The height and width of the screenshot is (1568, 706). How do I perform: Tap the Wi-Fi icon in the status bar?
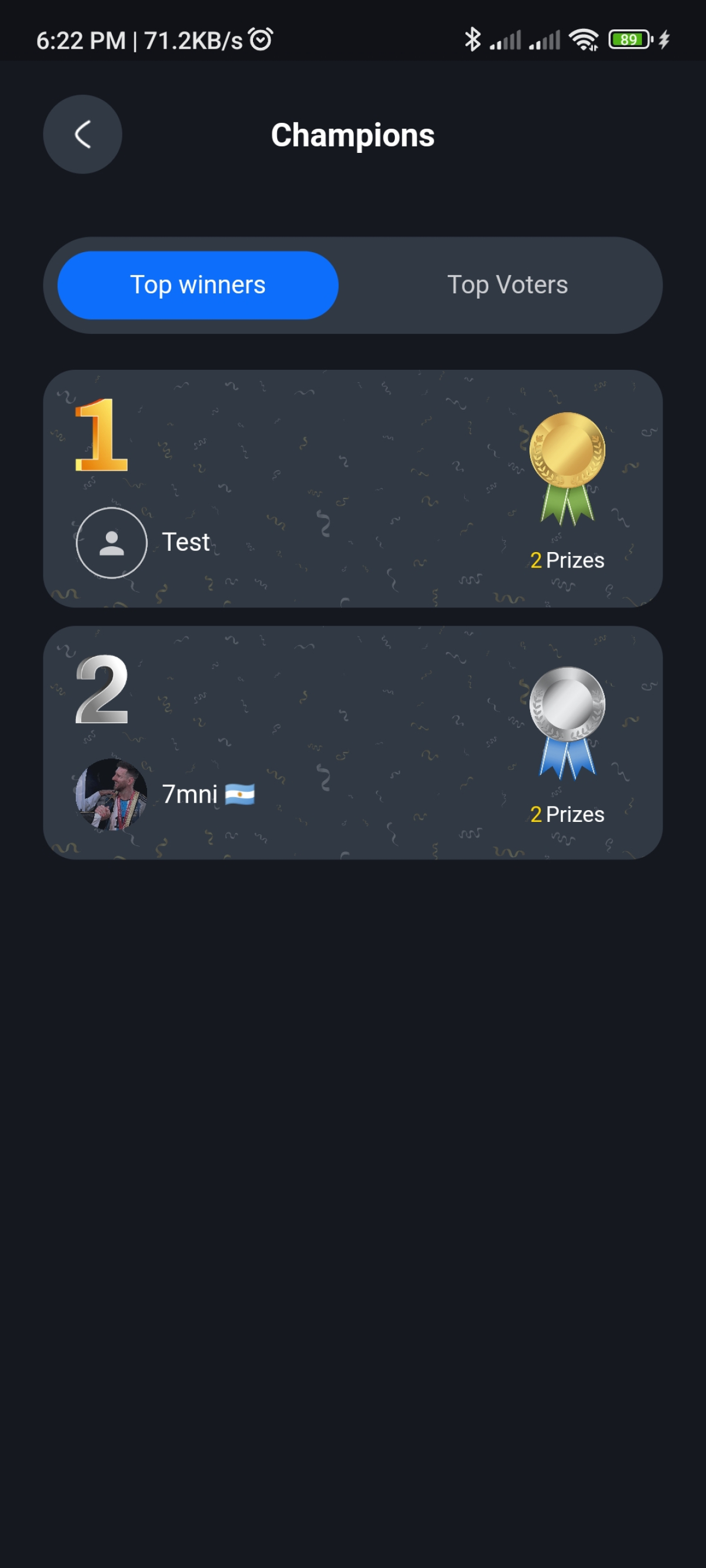point(584,39)
